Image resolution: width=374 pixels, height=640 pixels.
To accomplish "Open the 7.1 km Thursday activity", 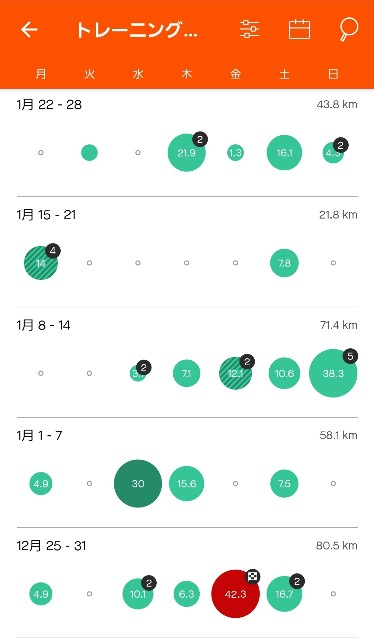I will 187,373.
